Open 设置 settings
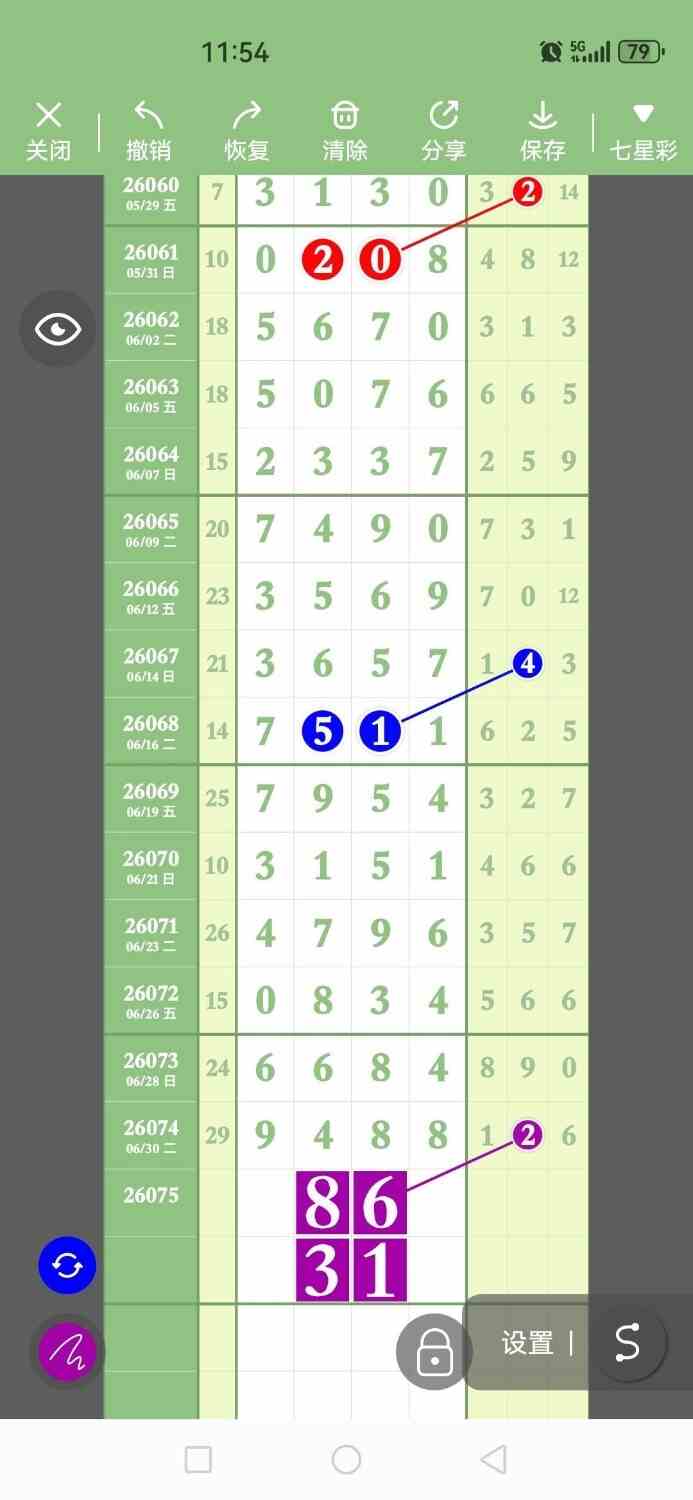Viewport: 693px width, 1500px height. (527, 1343)
